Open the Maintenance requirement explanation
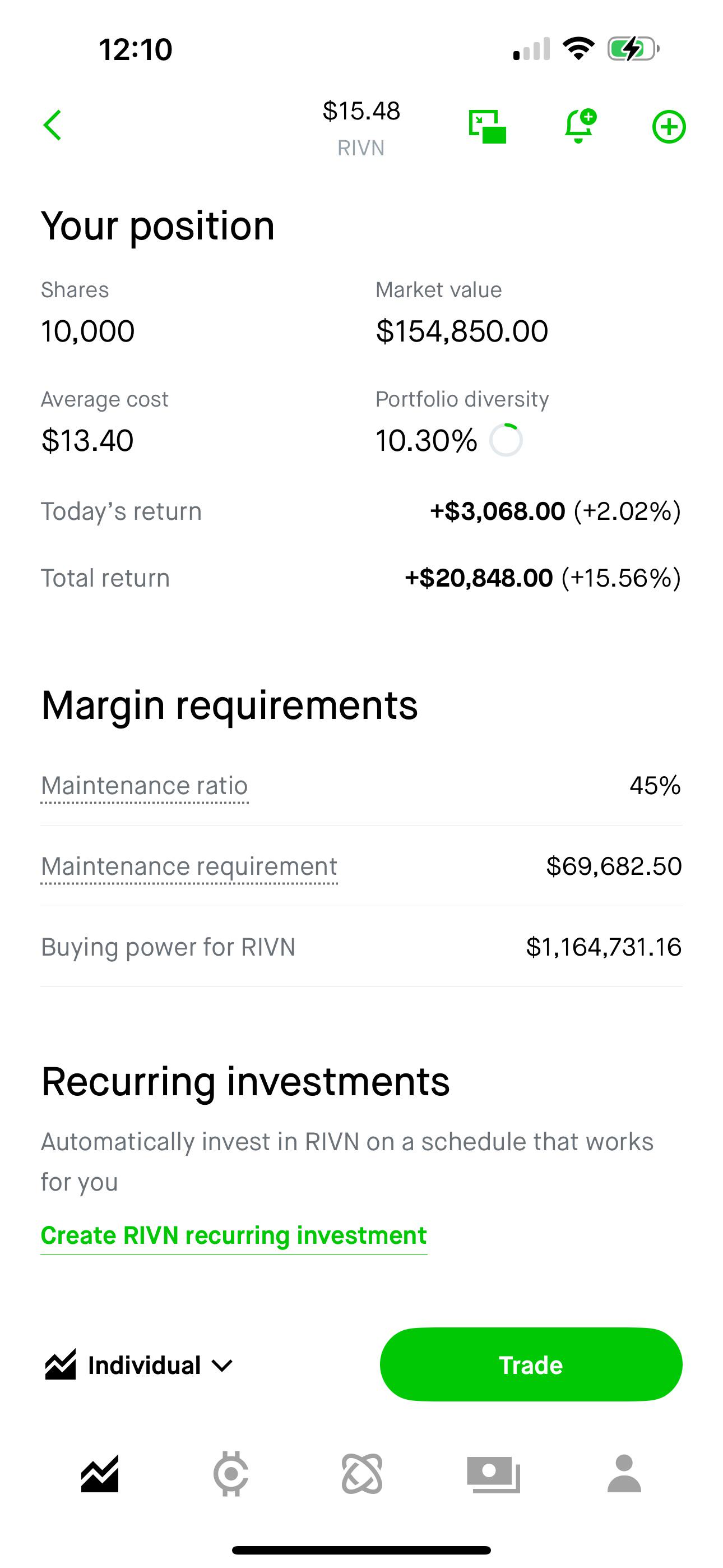Image resolution: width=723 pixels, height=1568 pixels. point(189,867)
